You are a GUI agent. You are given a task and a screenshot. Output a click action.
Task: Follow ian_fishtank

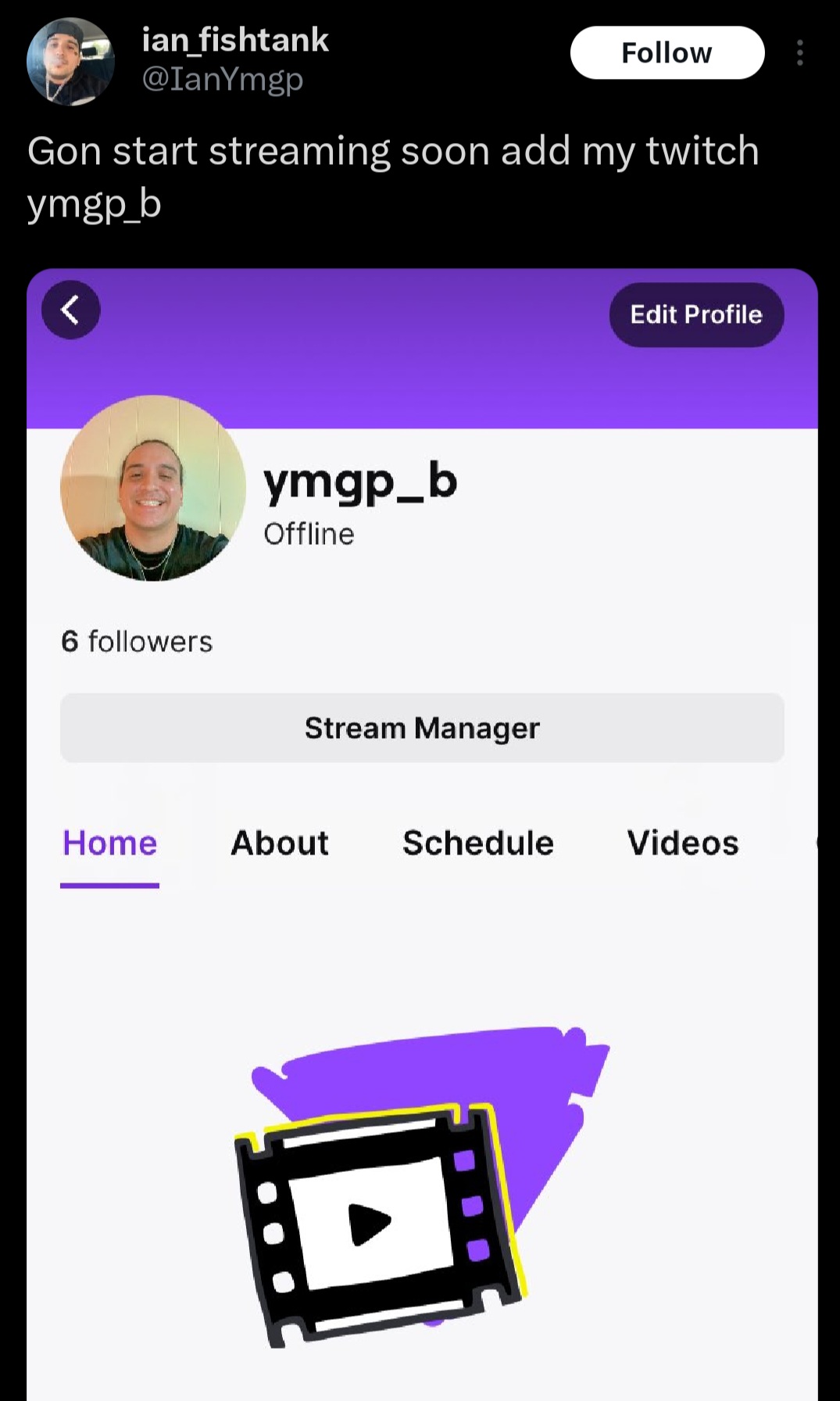pyautogui.click(x=667, y=53)
